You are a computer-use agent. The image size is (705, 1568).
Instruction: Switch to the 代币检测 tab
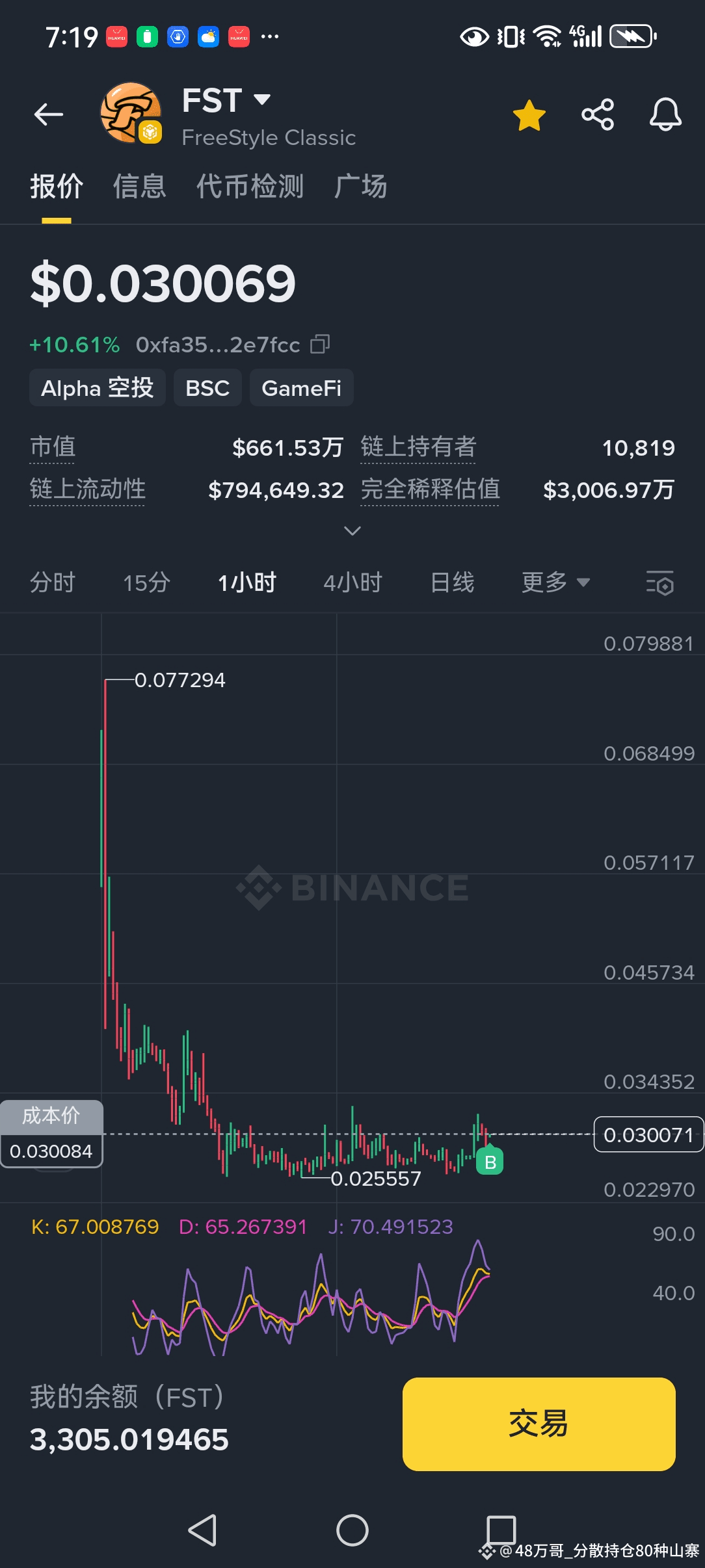(x=250, y=187)
